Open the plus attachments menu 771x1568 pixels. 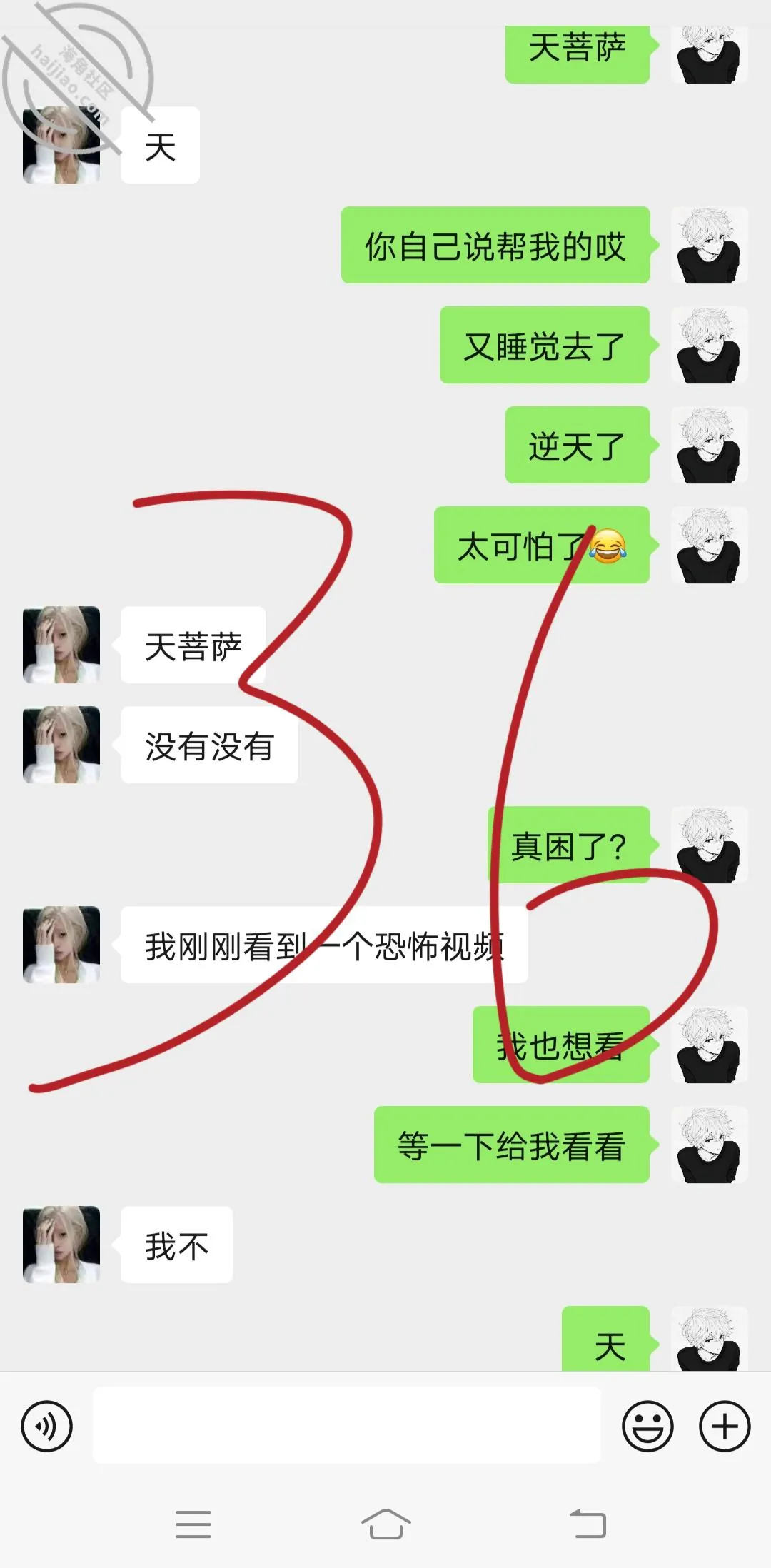click(725, 1427)
